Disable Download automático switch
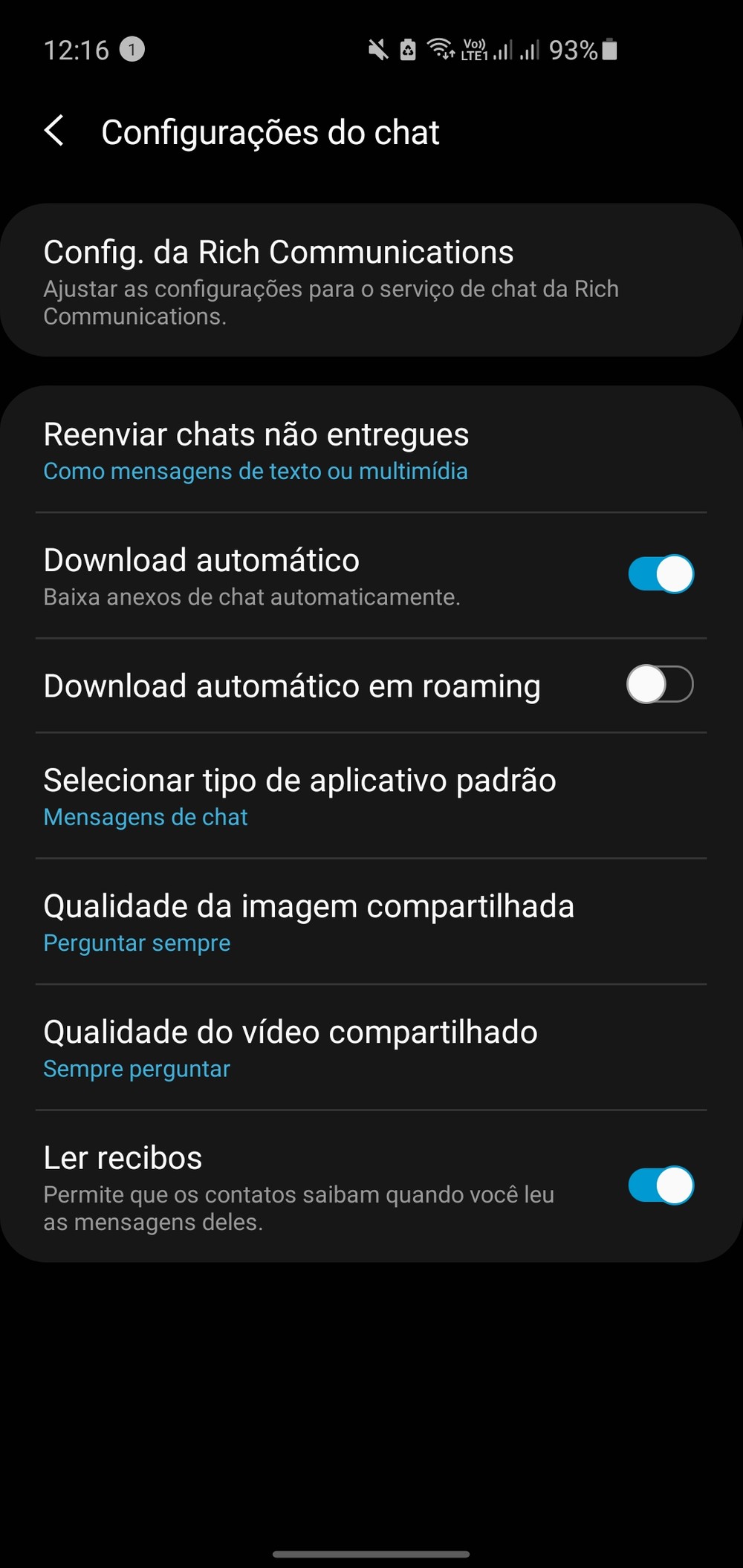This screenshot has width=743, height=1568. 661,574
